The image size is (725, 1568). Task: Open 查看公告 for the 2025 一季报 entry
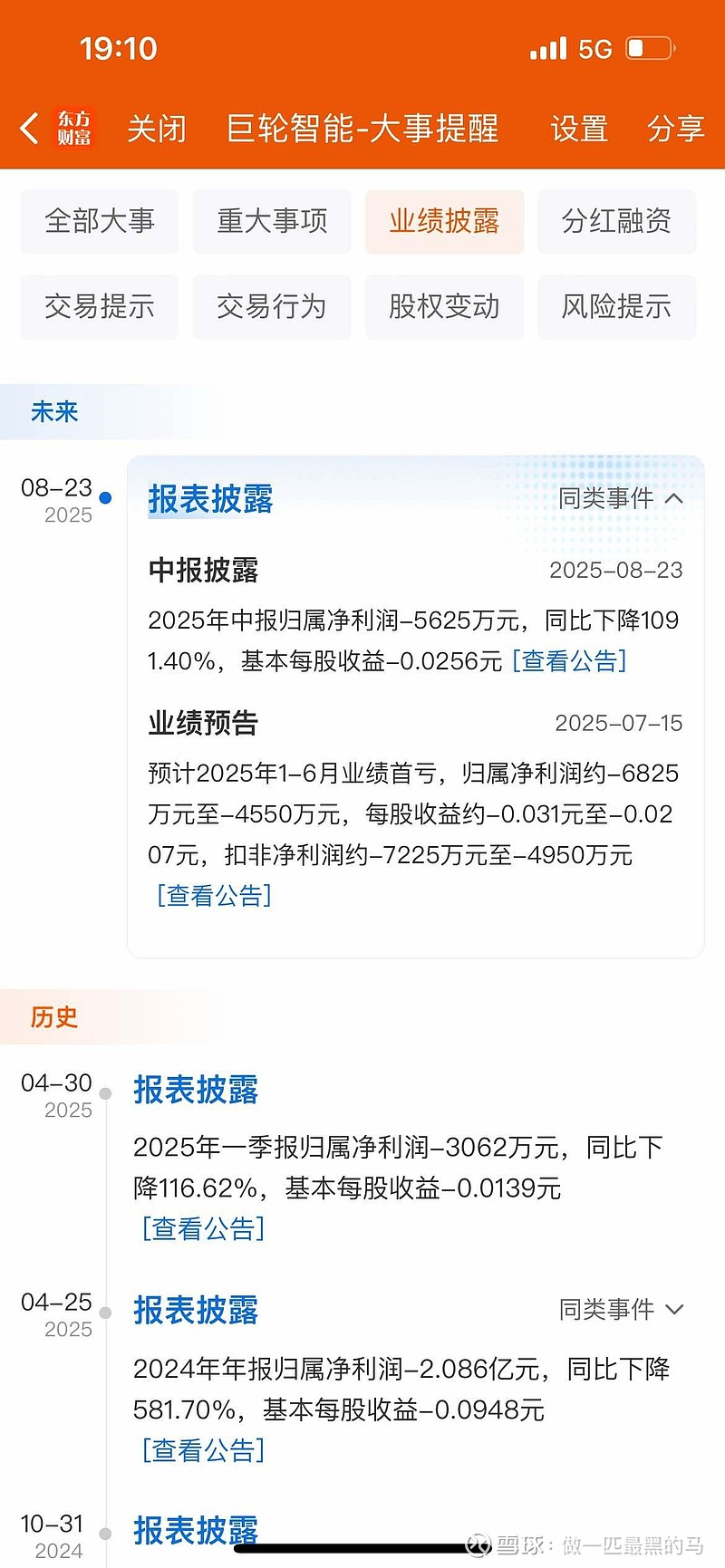[x=204, y=1229]
